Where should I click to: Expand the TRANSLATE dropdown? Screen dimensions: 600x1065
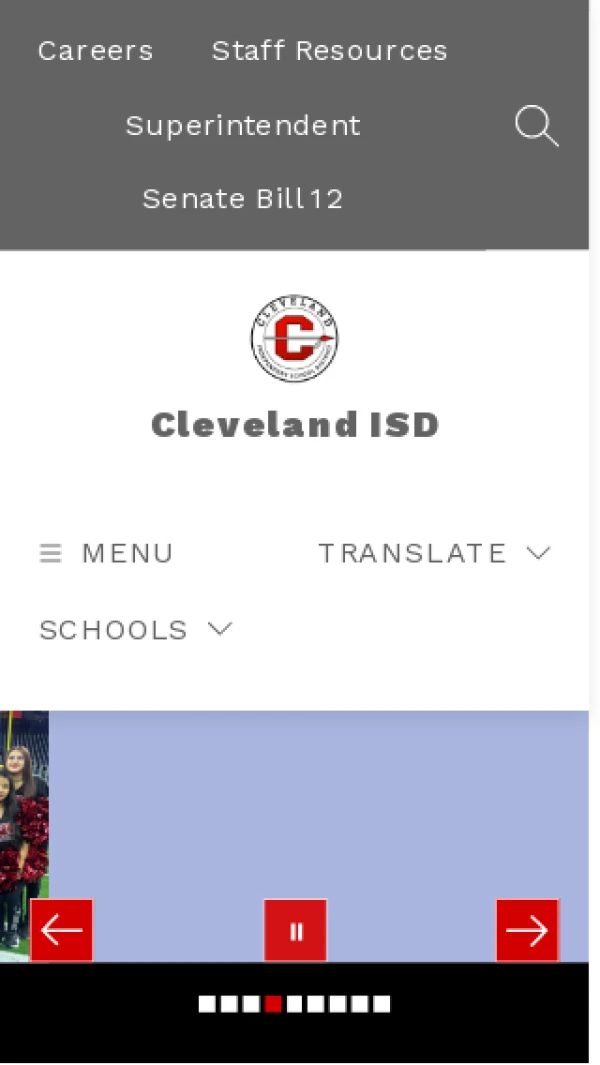(x=434, y=553)
